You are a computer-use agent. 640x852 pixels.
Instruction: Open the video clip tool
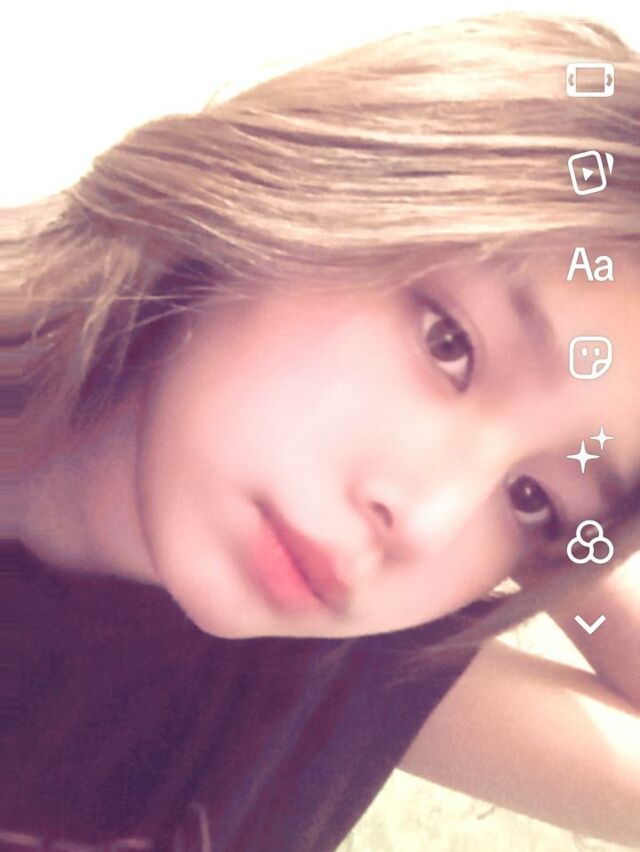click(590, 173)
